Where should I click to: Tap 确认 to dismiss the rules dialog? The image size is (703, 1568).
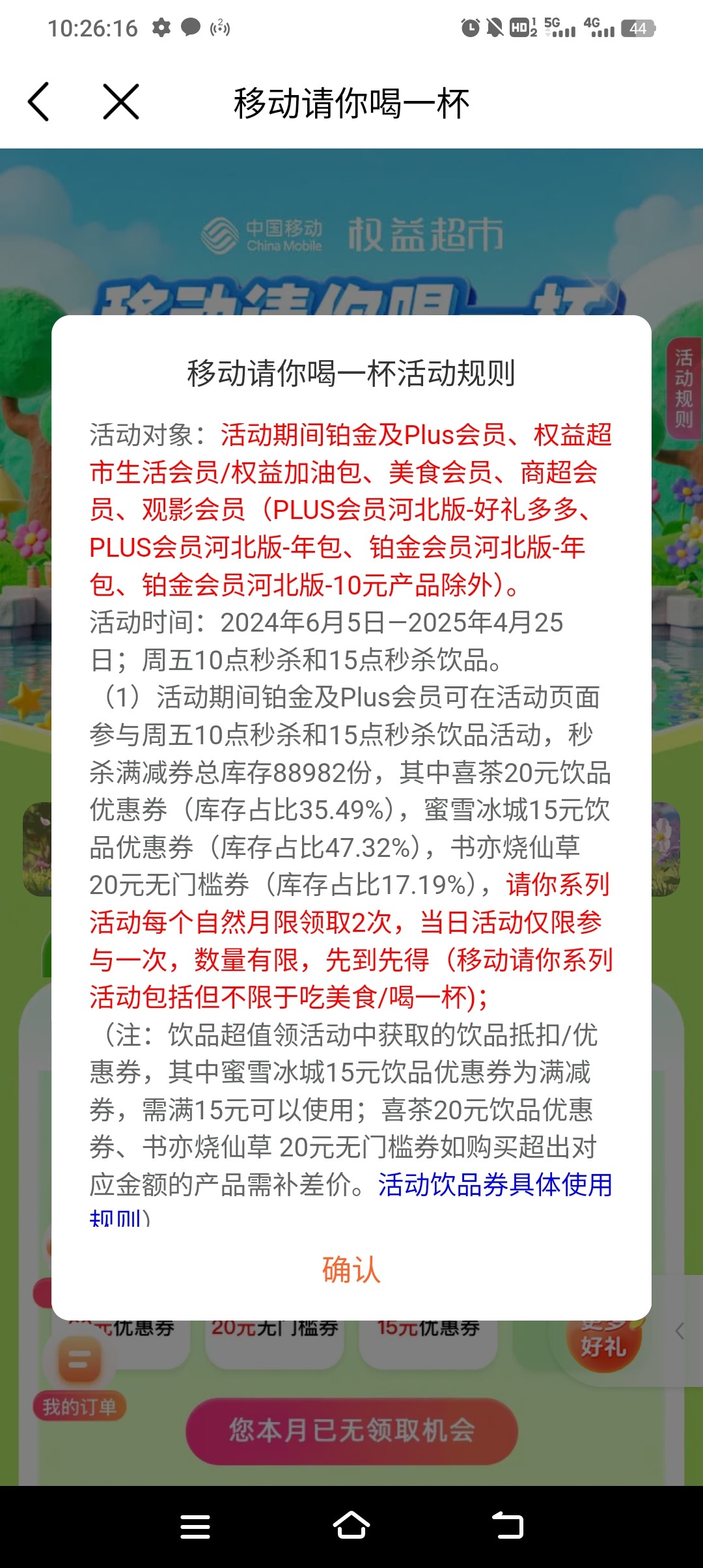351,1269
